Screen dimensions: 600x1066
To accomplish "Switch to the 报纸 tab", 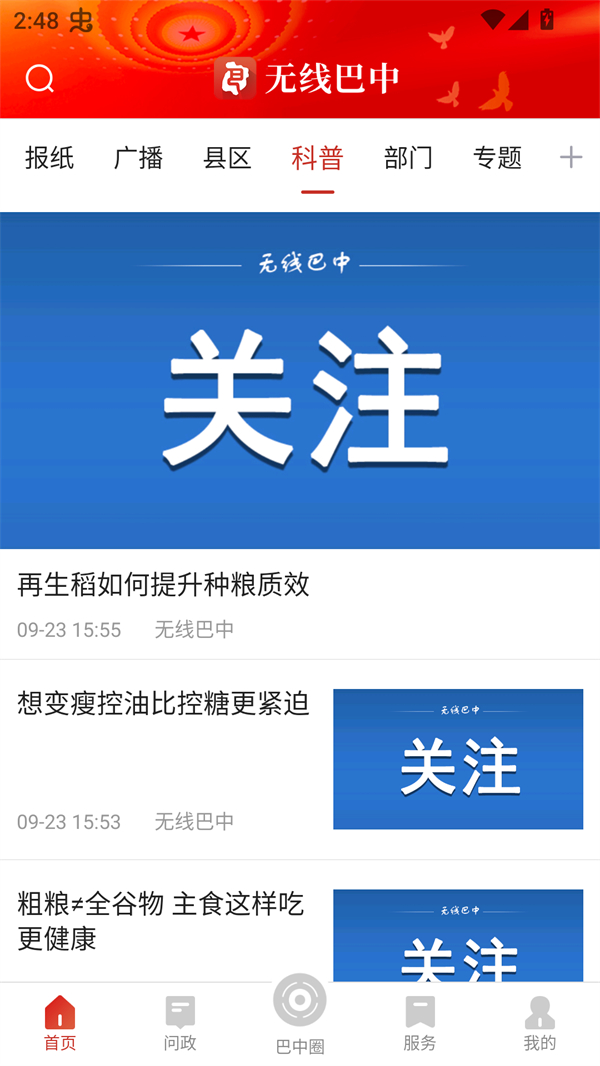I will click(x=50, y=158).
